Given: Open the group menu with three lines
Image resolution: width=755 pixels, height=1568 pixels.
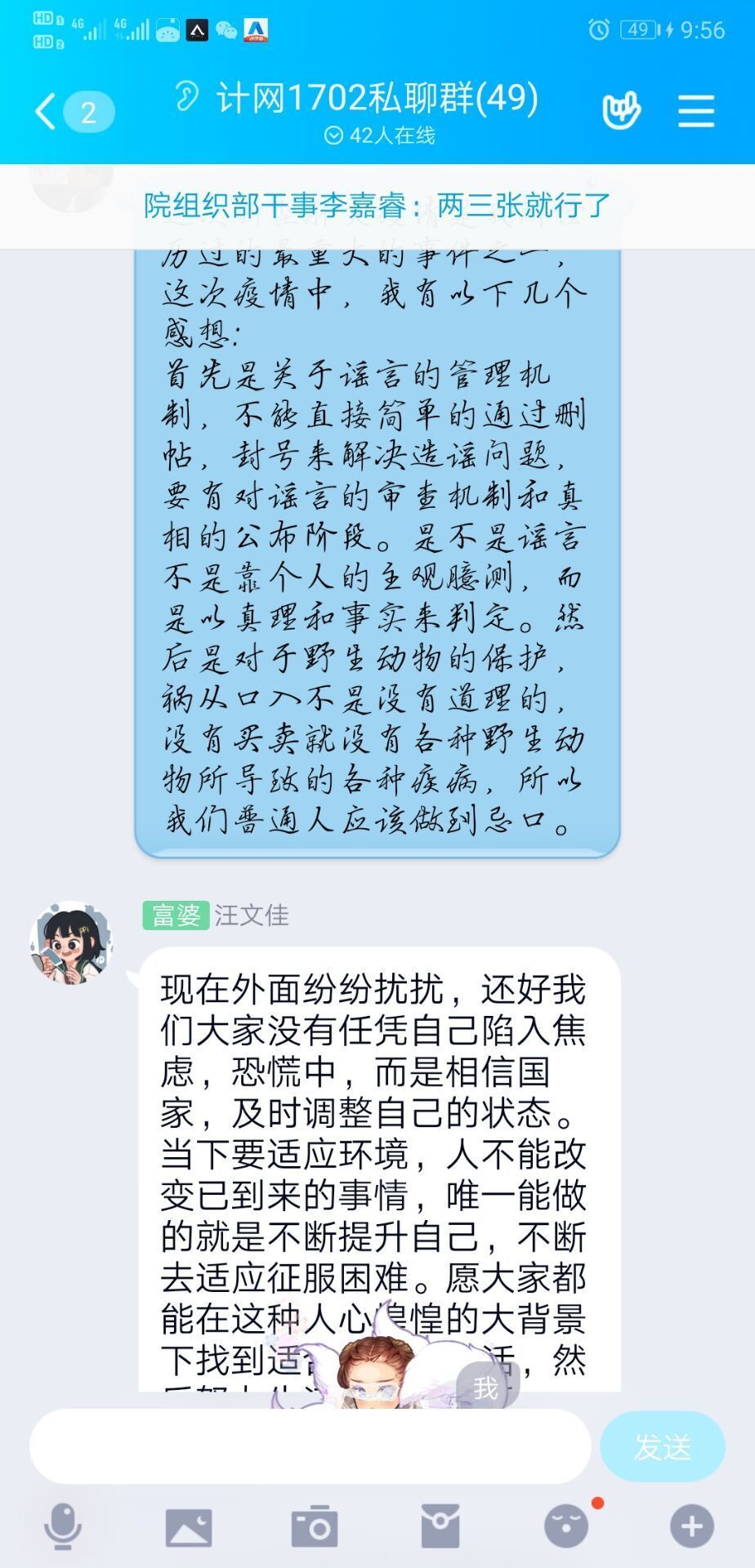Looking at the screenshot, I should tap(696, 112).
